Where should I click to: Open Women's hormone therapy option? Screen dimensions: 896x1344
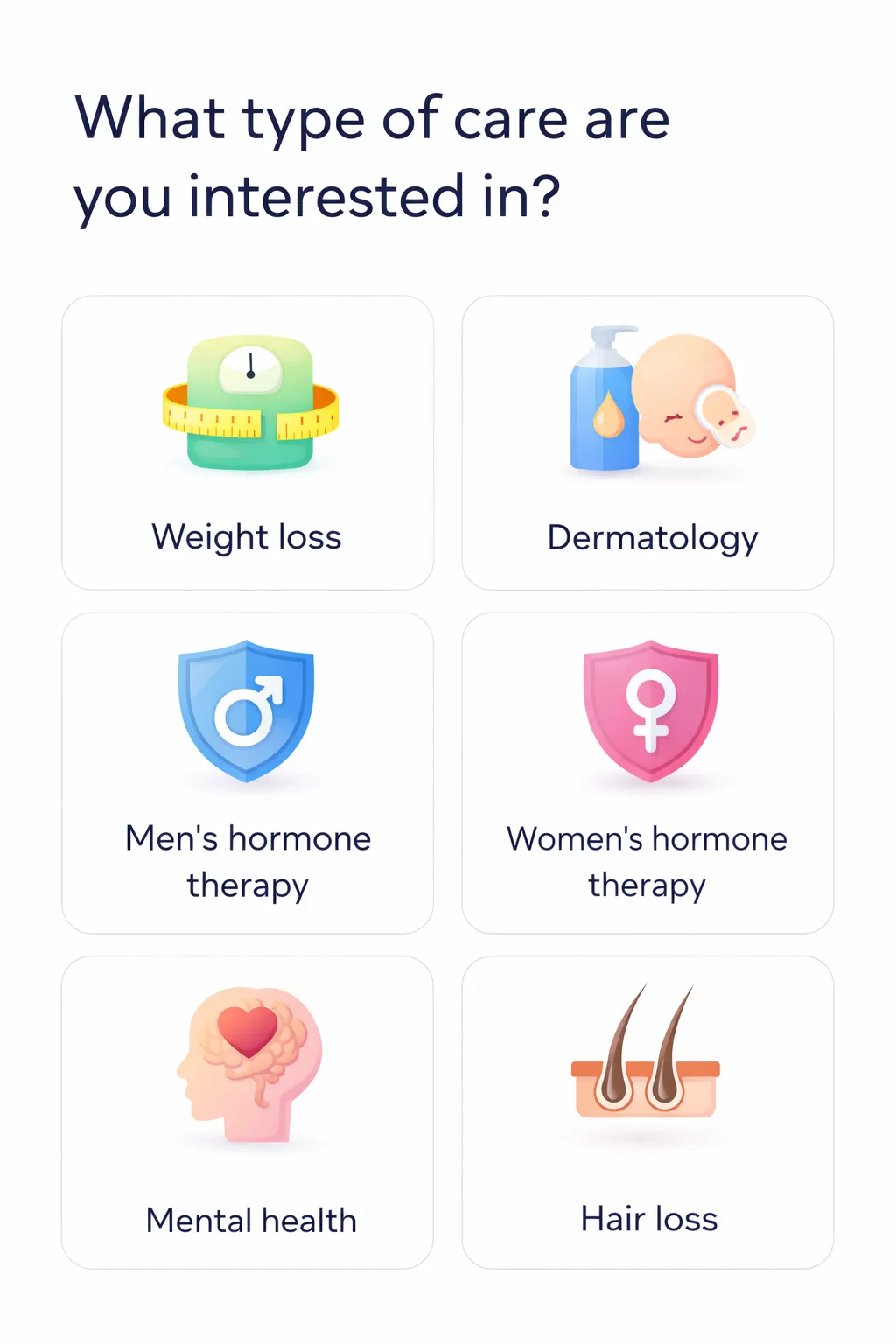647,773
